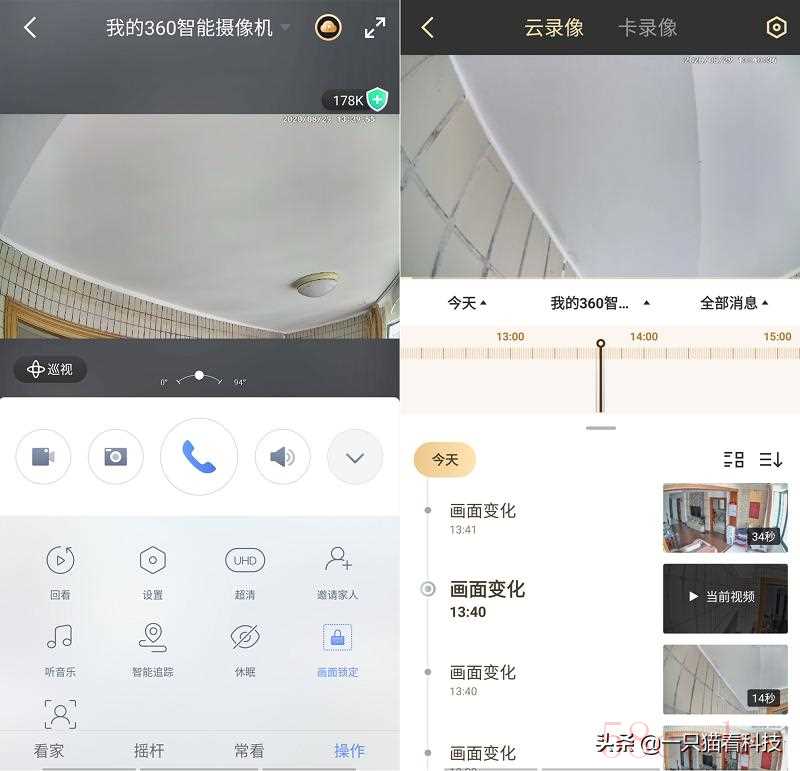Enter fullscreen for the live camera view
This screenshot has width=800, height=771.
pos(375,28)
